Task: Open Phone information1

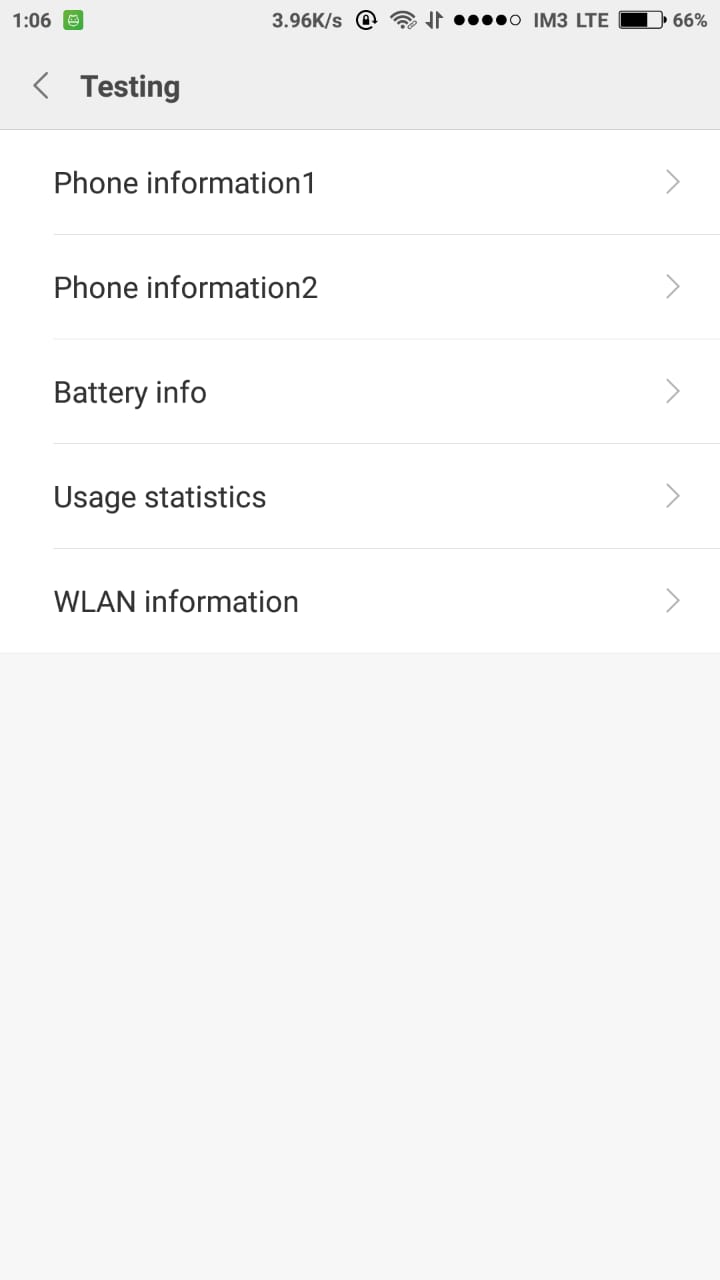Action: (x=360, y=183)
